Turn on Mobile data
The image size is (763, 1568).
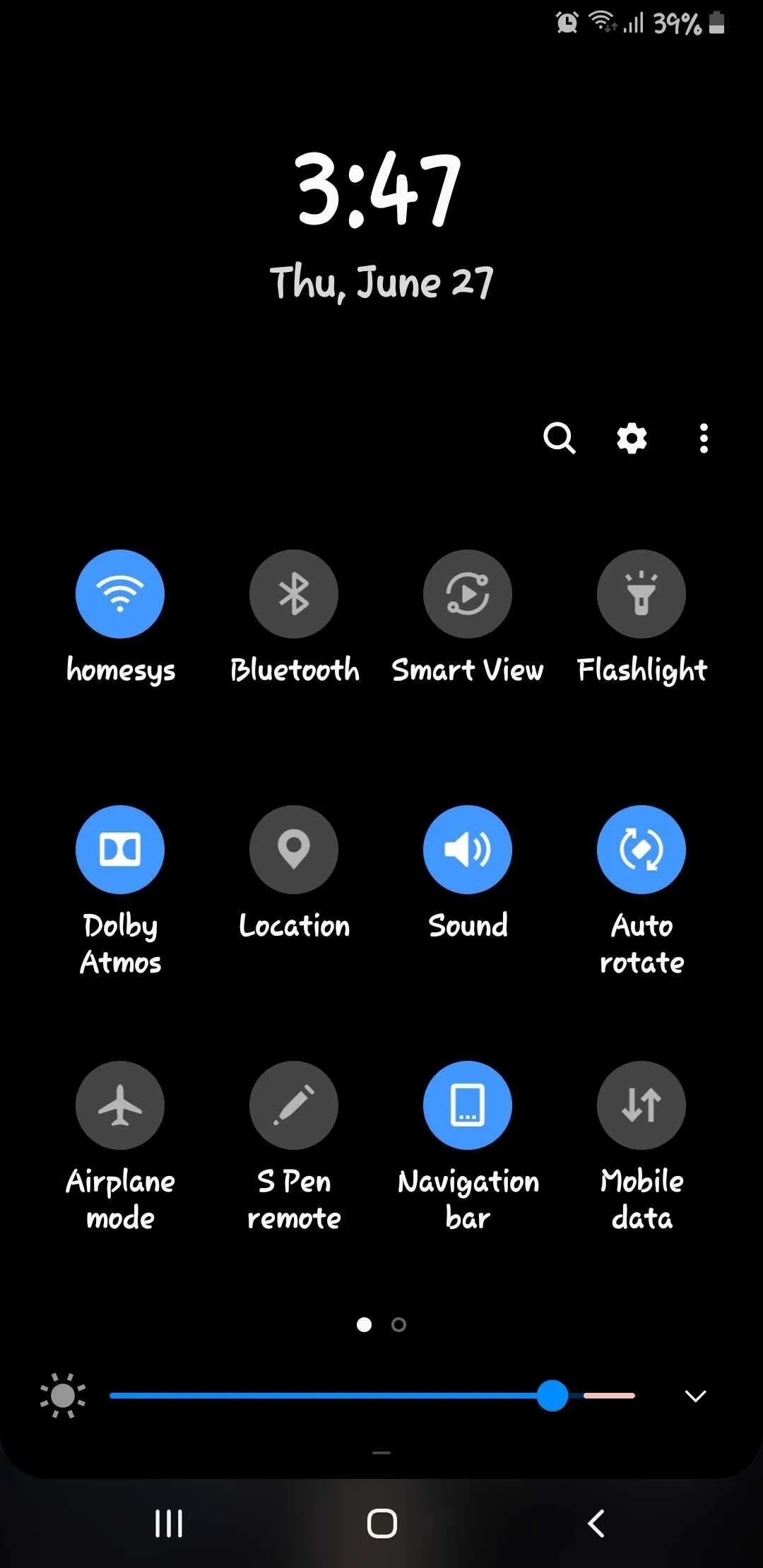(641, 1105)
